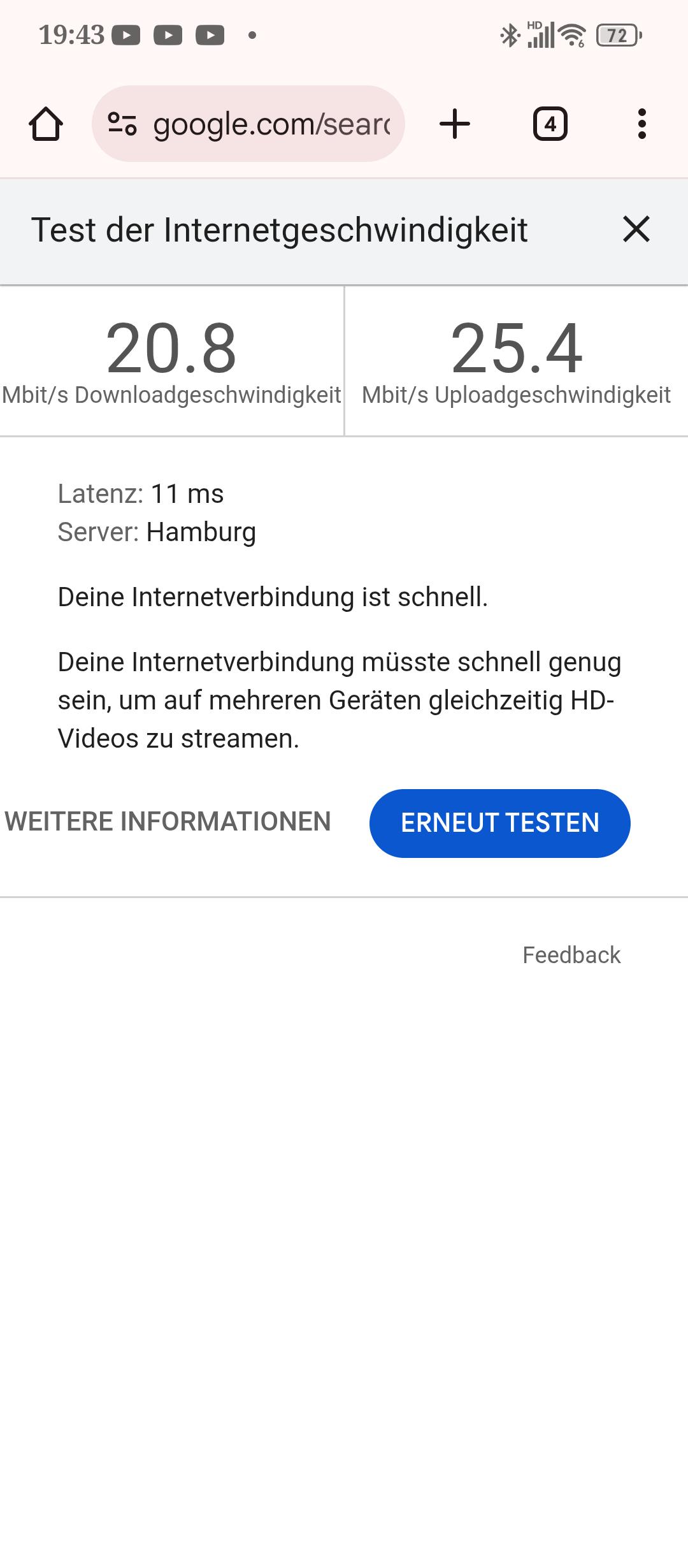Run the speed test again with Erneut testen
Viewport: 688px width, 1568px height.
click(499, 823)
